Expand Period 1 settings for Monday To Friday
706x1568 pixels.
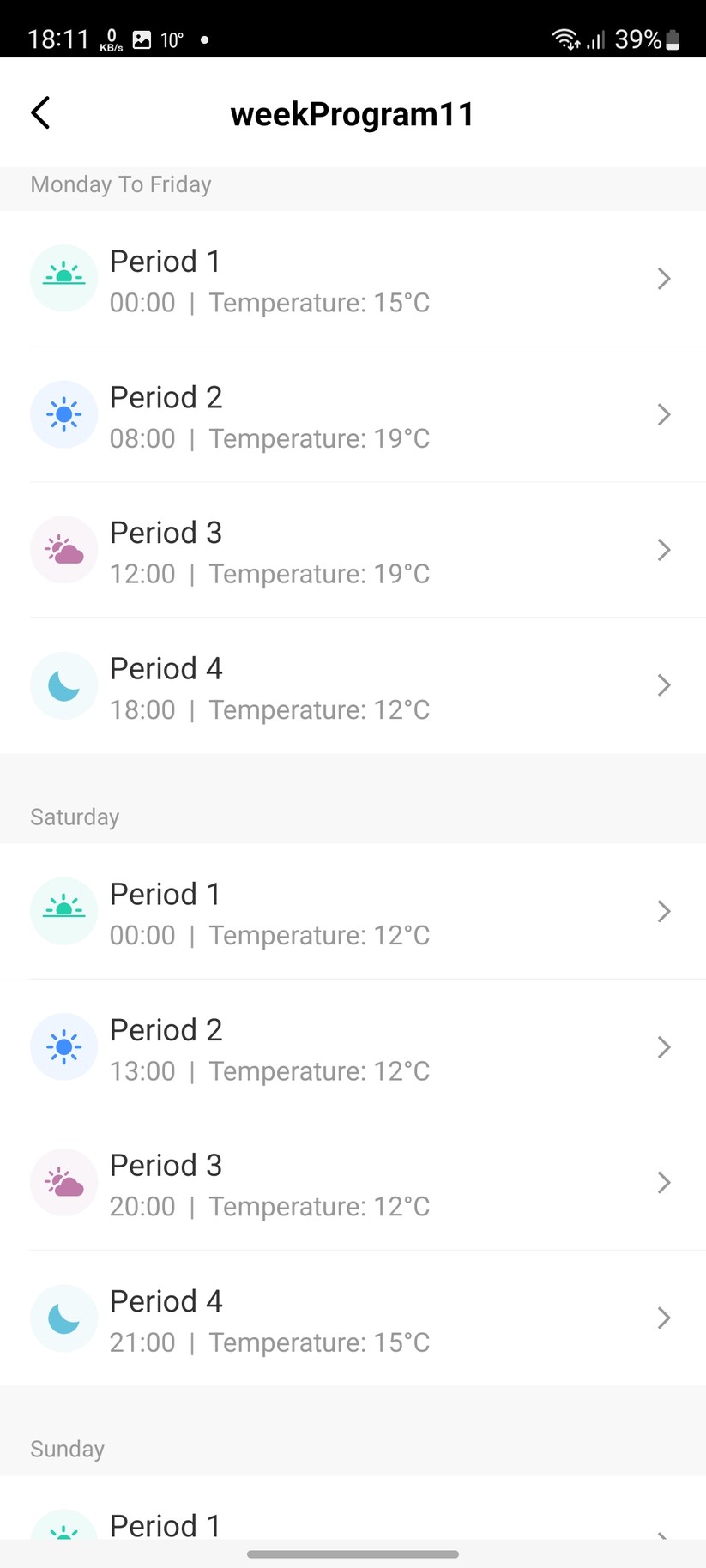(663, 279)
